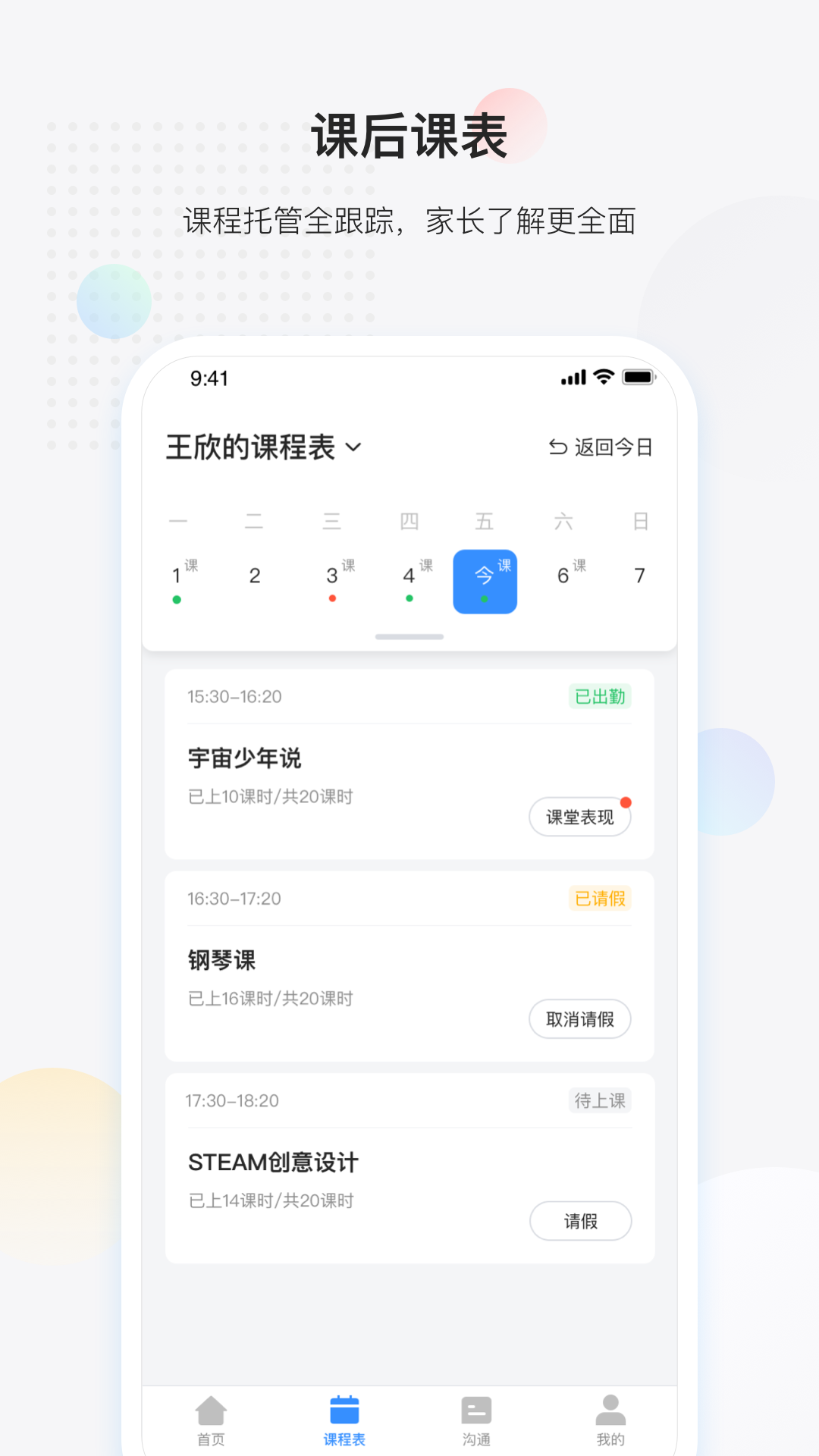The height and width of the screenshot is (1456, 819).
Task: Tap the return arrow next to 返回今日
Action: coord(556,447)
